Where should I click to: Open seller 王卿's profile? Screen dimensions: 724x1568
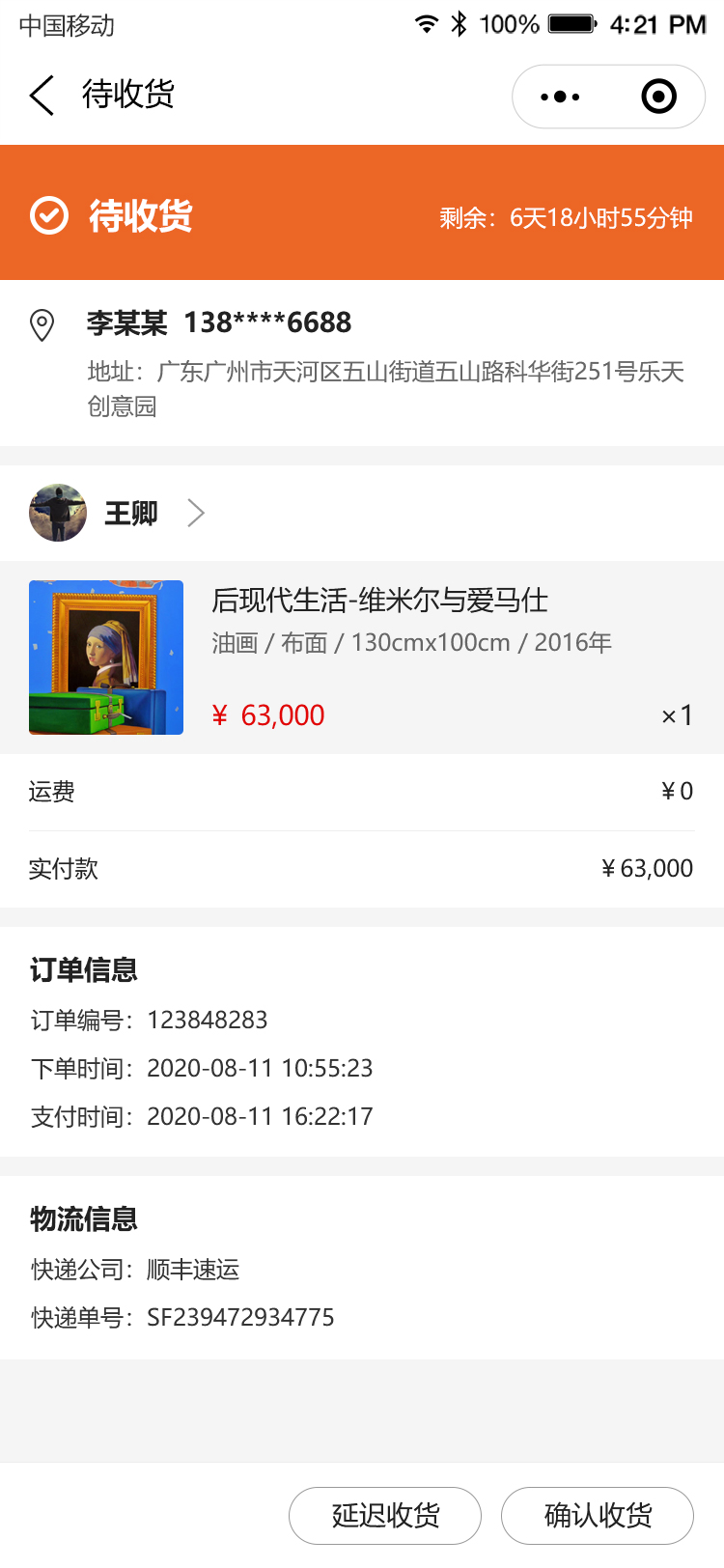[130, 513]
